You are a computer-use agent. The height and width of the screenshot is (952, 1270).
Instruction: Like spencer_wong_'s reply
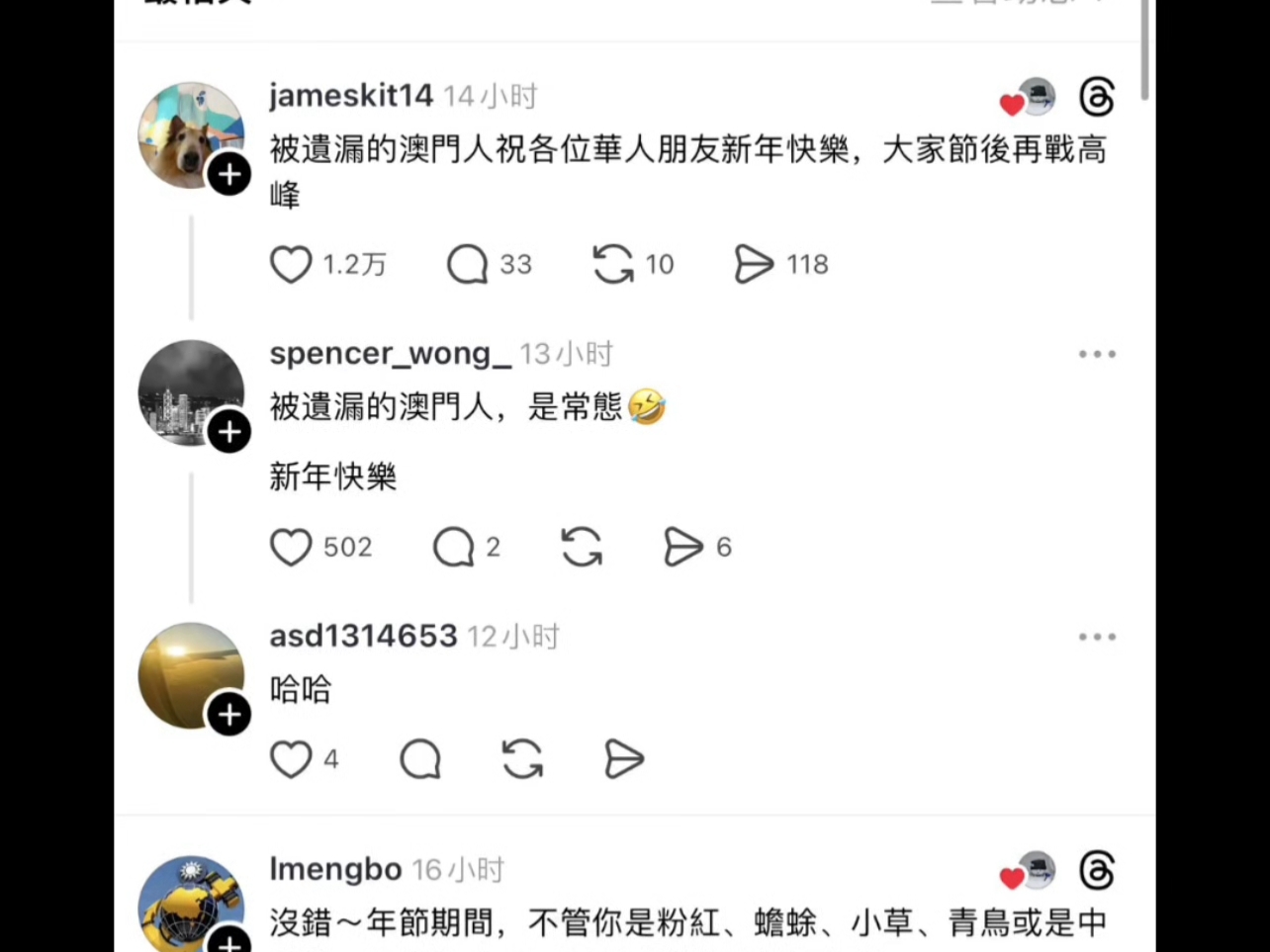tap(291, 548)
